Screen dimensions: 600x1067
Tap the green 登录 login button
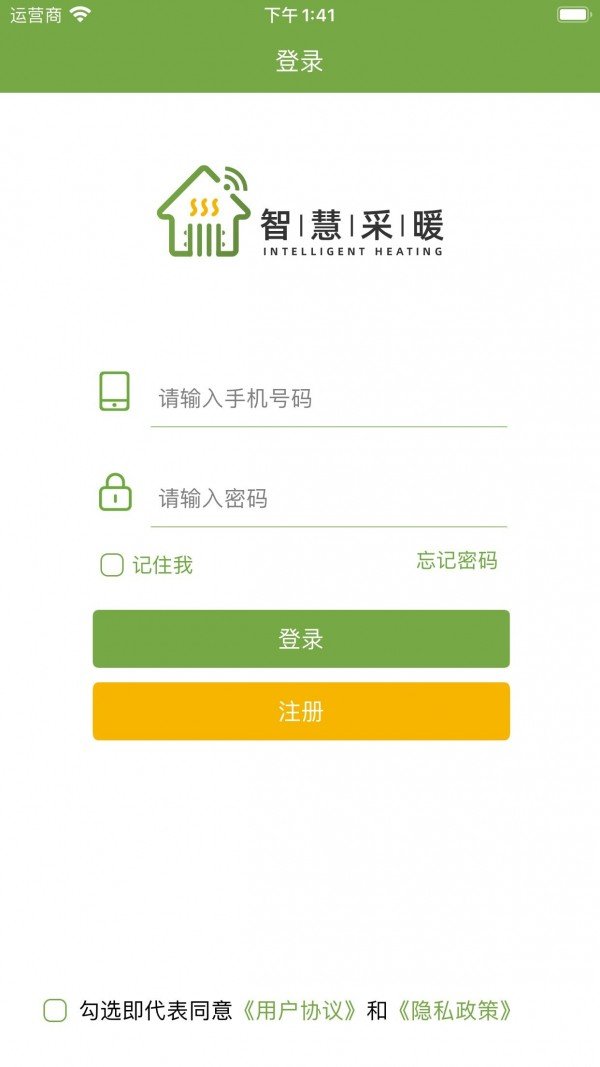pyautogui.click(x=301, y=639)
